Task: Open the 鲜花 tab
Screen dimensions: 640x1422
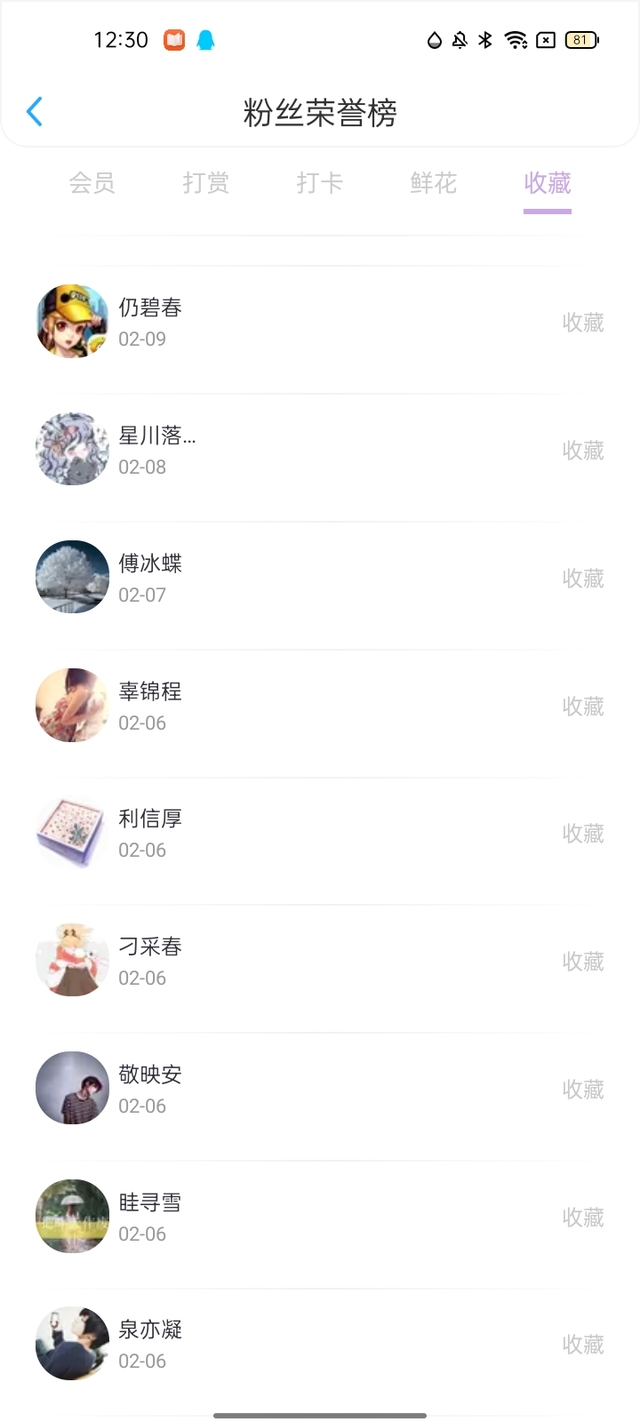Action: [x=434, y=183]
